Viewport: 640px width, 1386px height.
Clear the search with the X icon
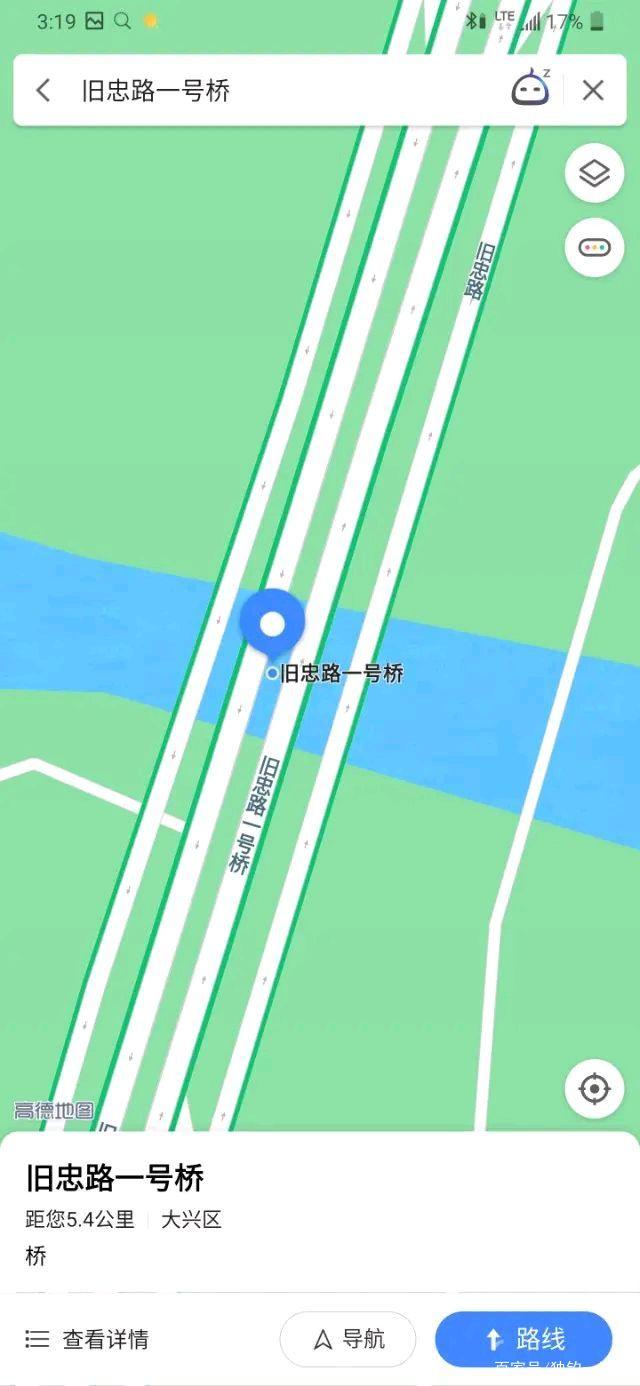tap(593, 91)
